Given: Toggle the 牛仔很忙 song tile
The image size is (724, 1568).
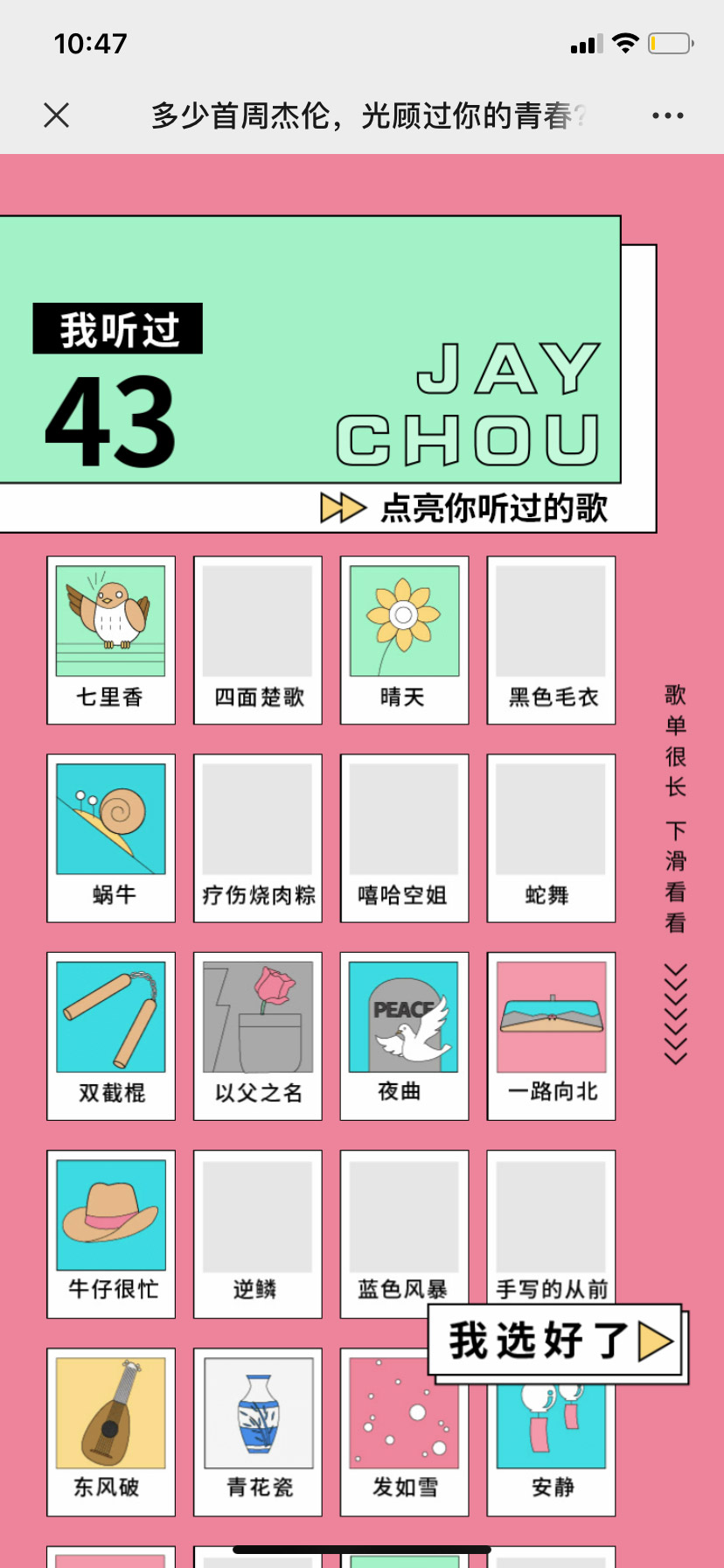Looking at the screenshot, I should click(x=111, y=1233).
